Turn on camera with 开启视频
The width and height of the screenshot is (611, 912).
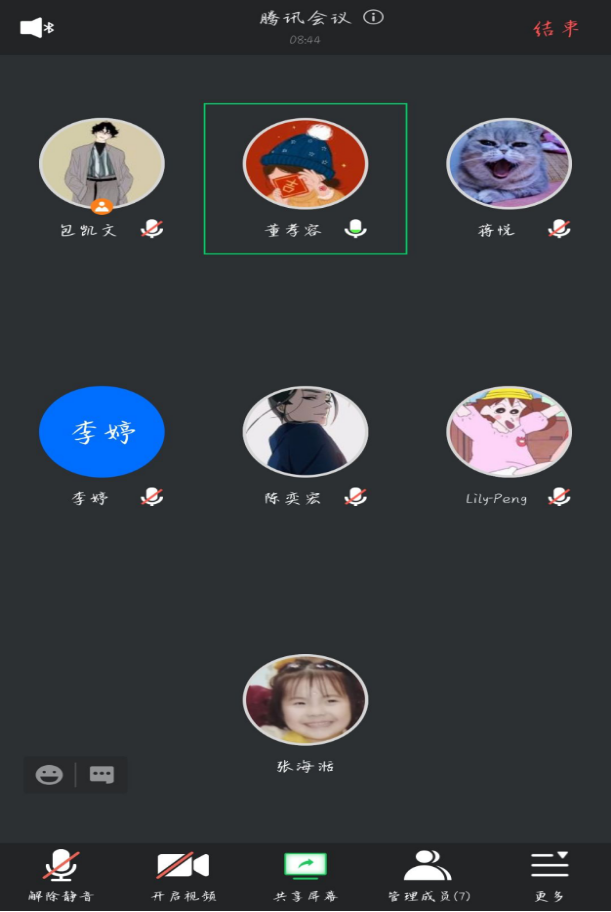[x=183, y=876]
